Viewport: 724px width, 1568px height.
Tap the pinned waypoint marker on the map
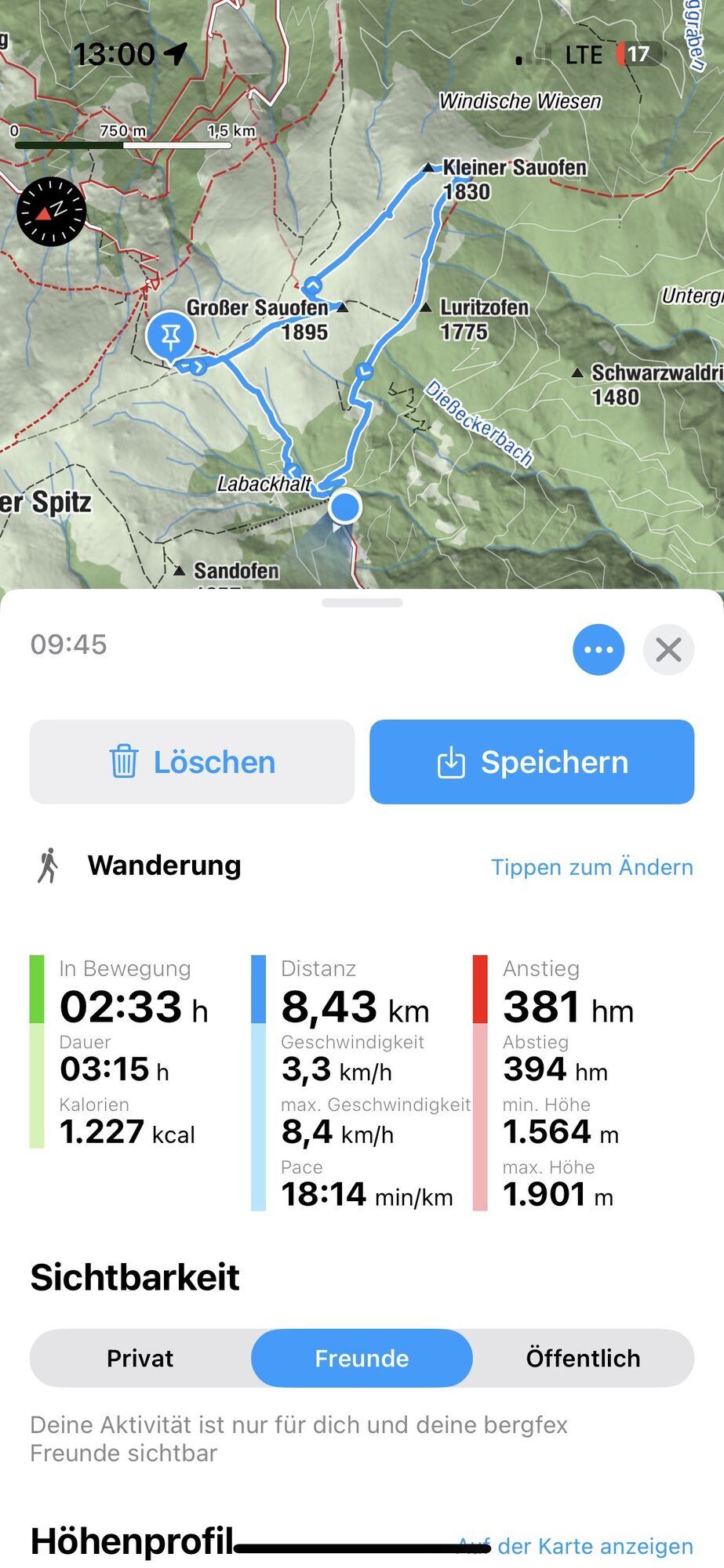tap(170, 336)
